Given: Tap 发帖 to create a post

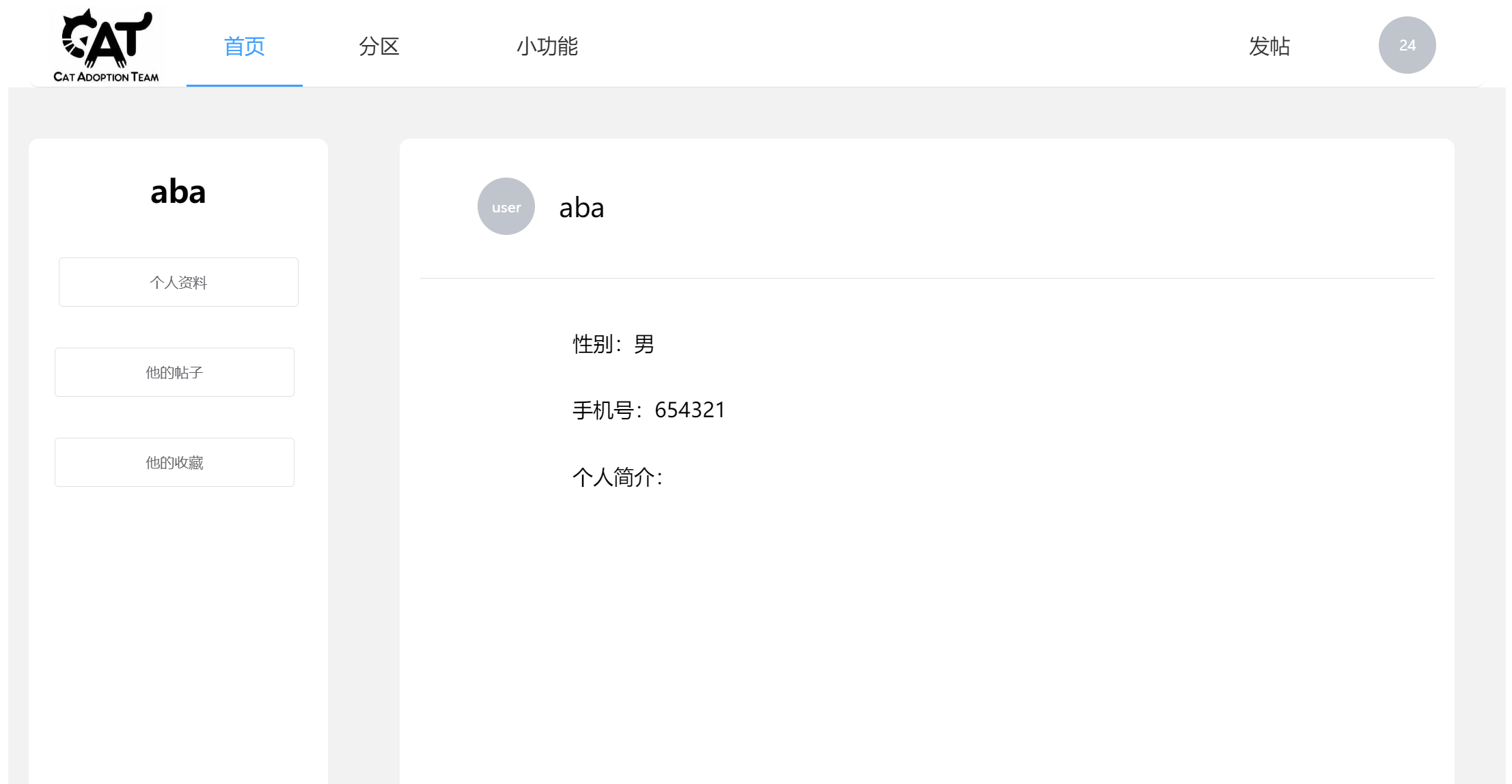Looking at the screenshot, I should (1269, 46).
